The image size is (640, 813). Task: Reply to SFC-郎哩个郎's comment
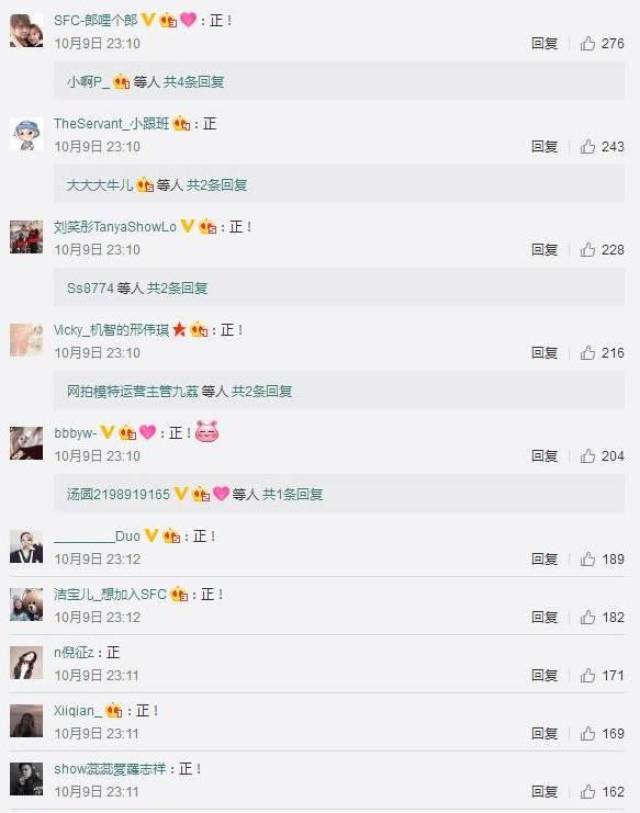point(544,44)
